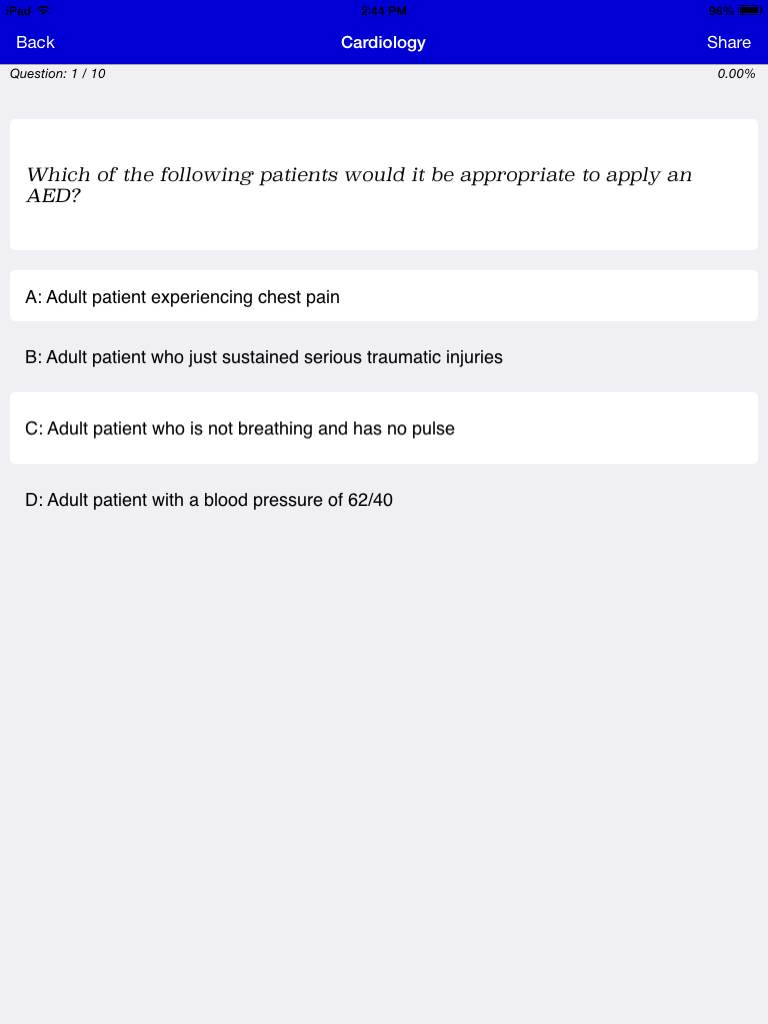The width and height of the screenshot is (768, 1024).
Task: Share this Cardiology question
Action: pos(728,42)
